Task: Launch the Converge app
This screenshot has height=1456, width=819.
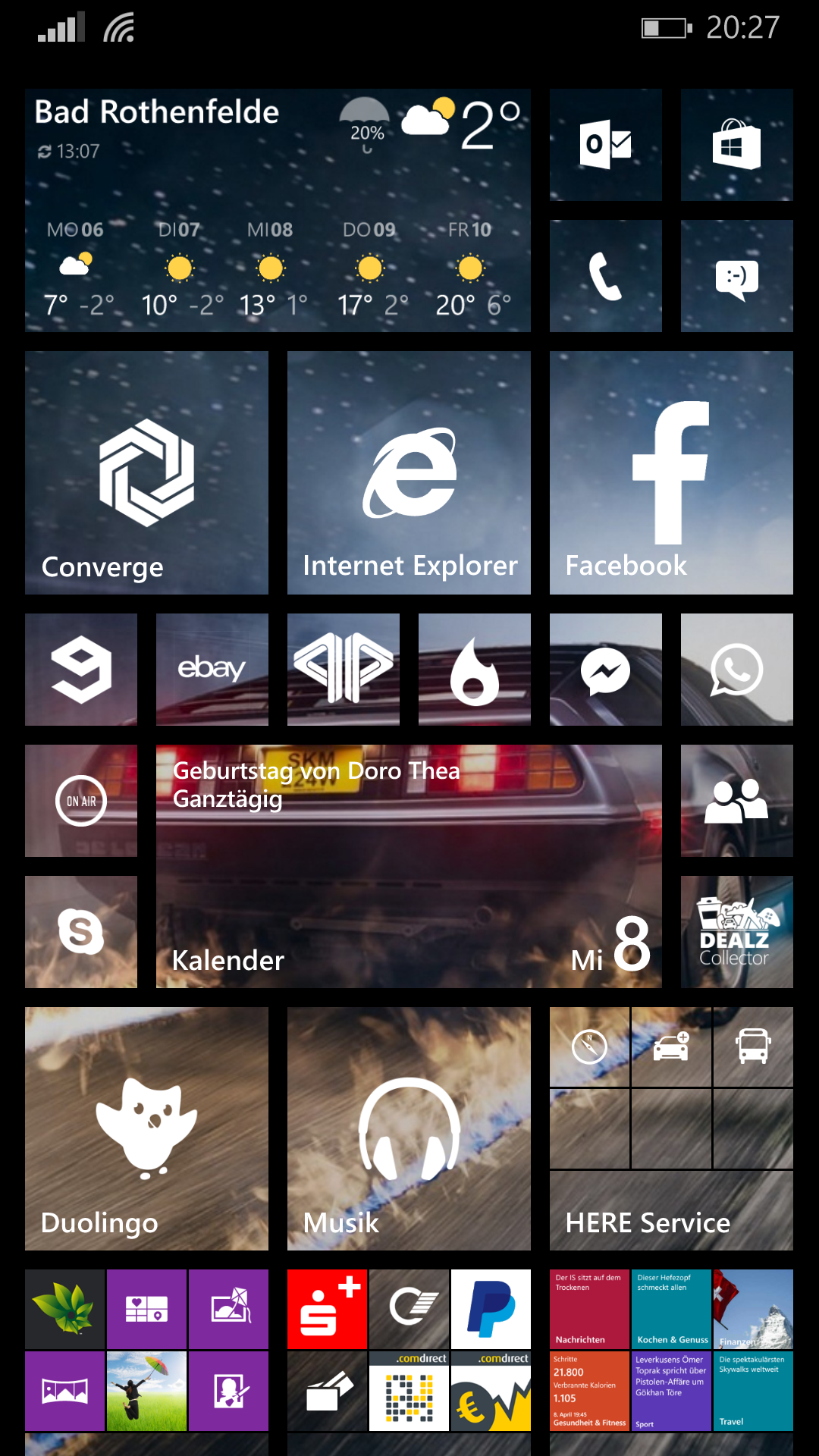Action: [146, 472]
